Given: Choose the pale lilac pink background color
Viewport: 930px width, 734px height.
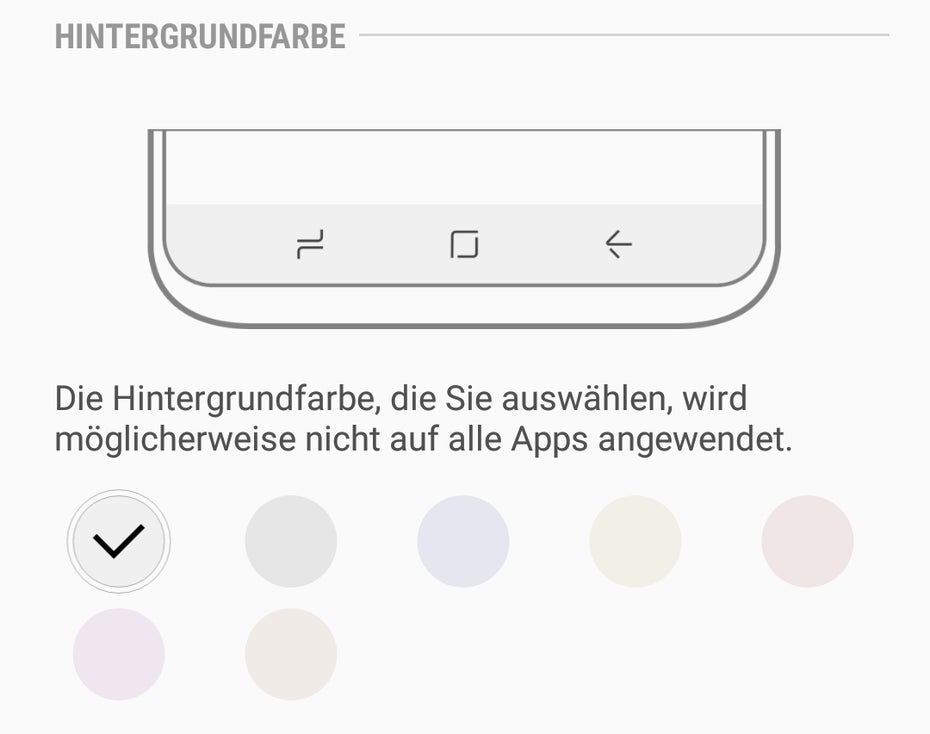Looking at the screenshot, I should tap(119, 654).
